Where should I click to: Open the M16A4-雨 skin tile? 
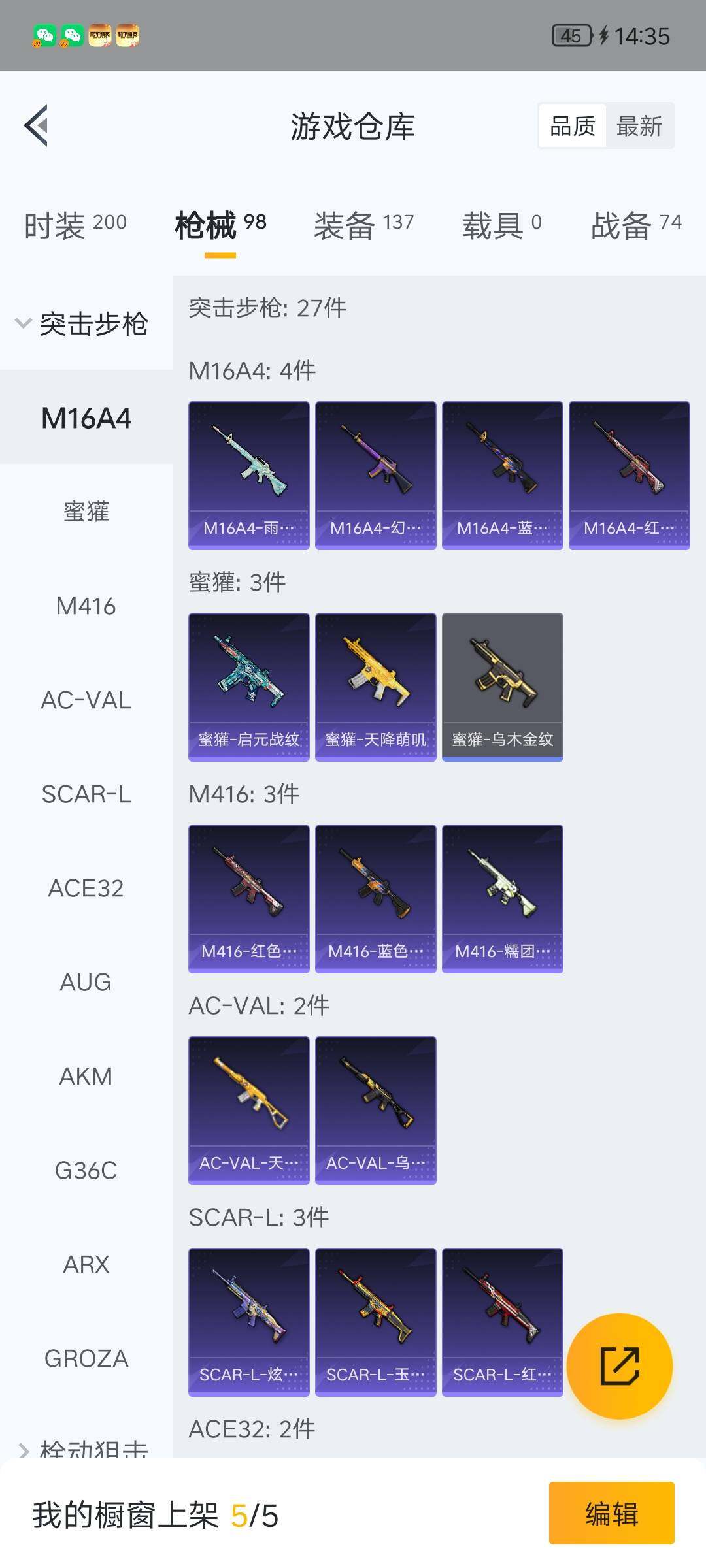pyautogui.click(x=248, y=475)
